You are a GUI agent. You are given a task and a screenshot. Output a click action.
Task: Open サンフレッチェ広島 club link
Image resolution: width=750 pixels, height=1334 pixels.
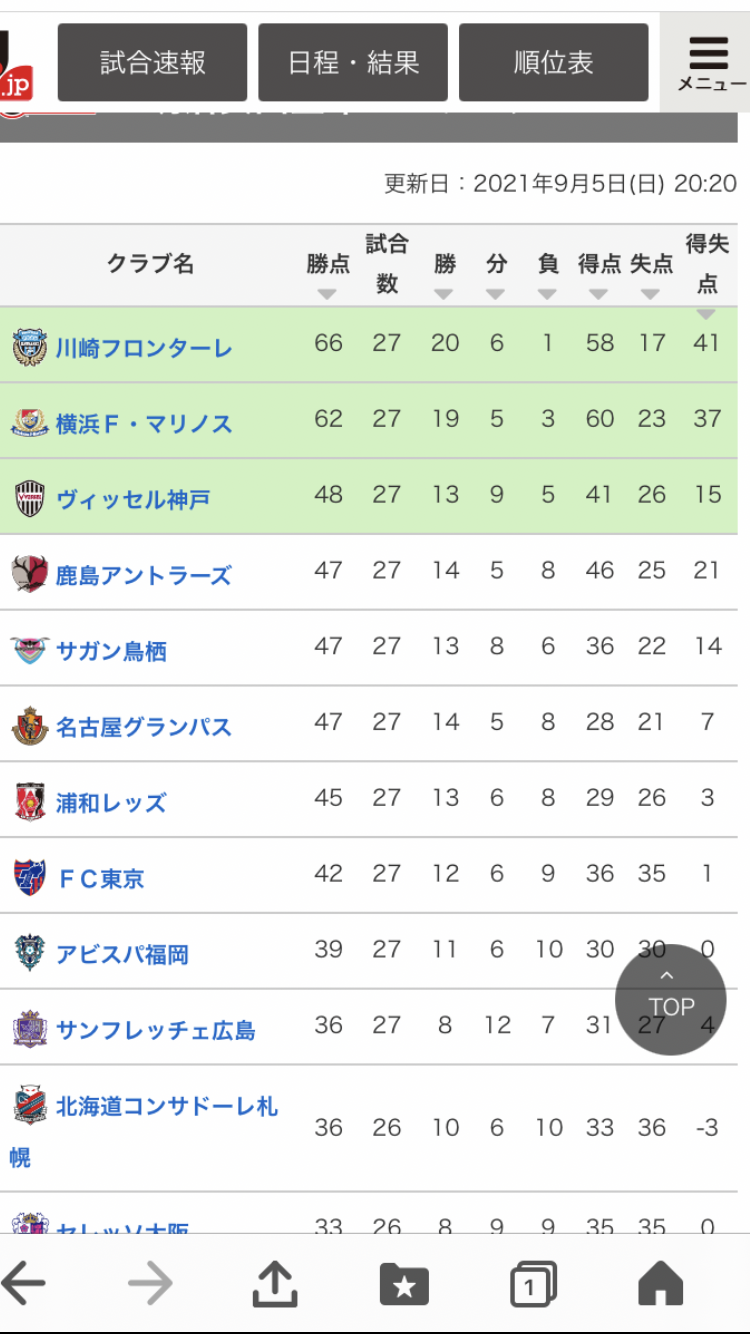click(x=155, y=1030)
